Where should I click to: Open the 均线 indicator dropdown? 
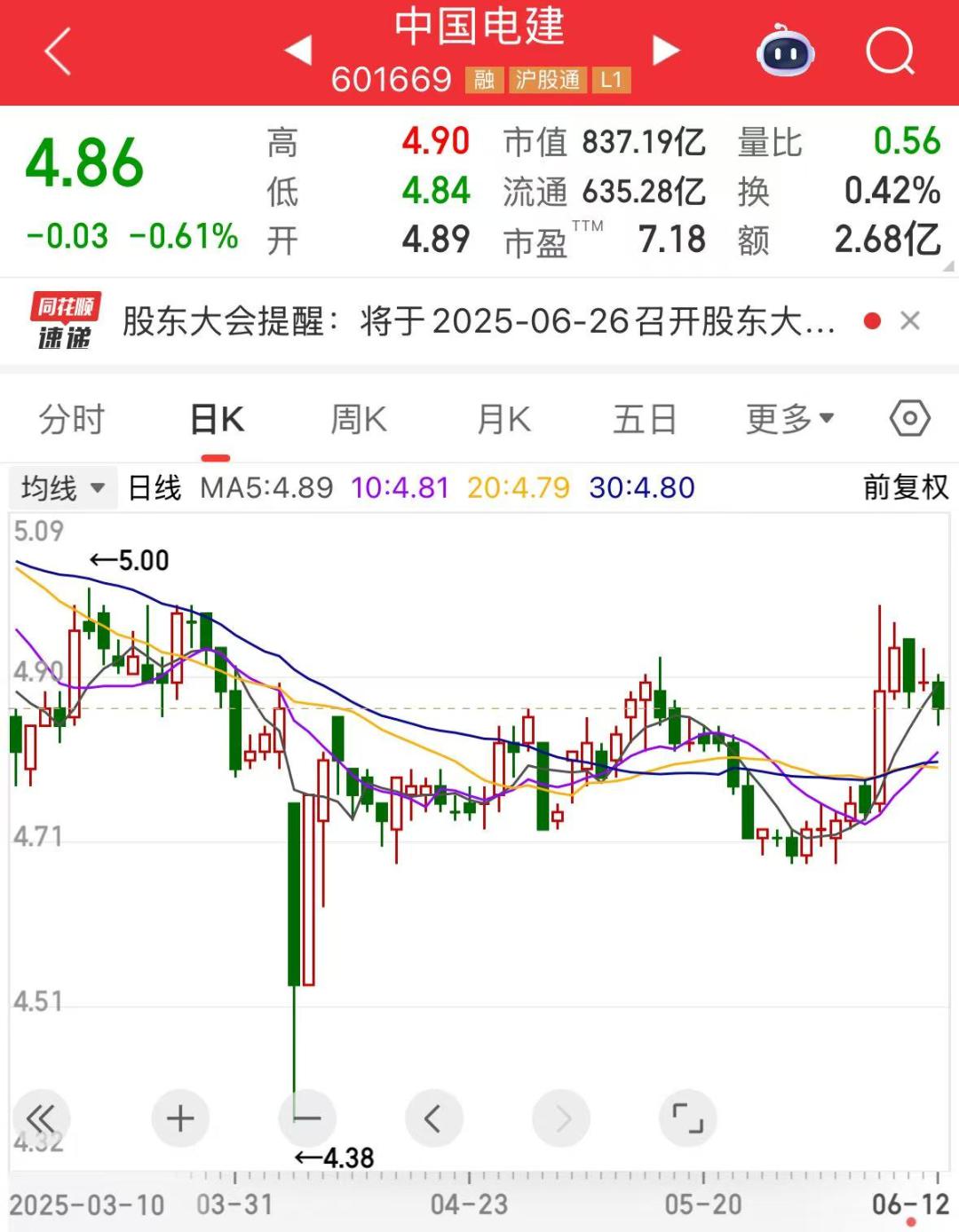coord(62,487)
